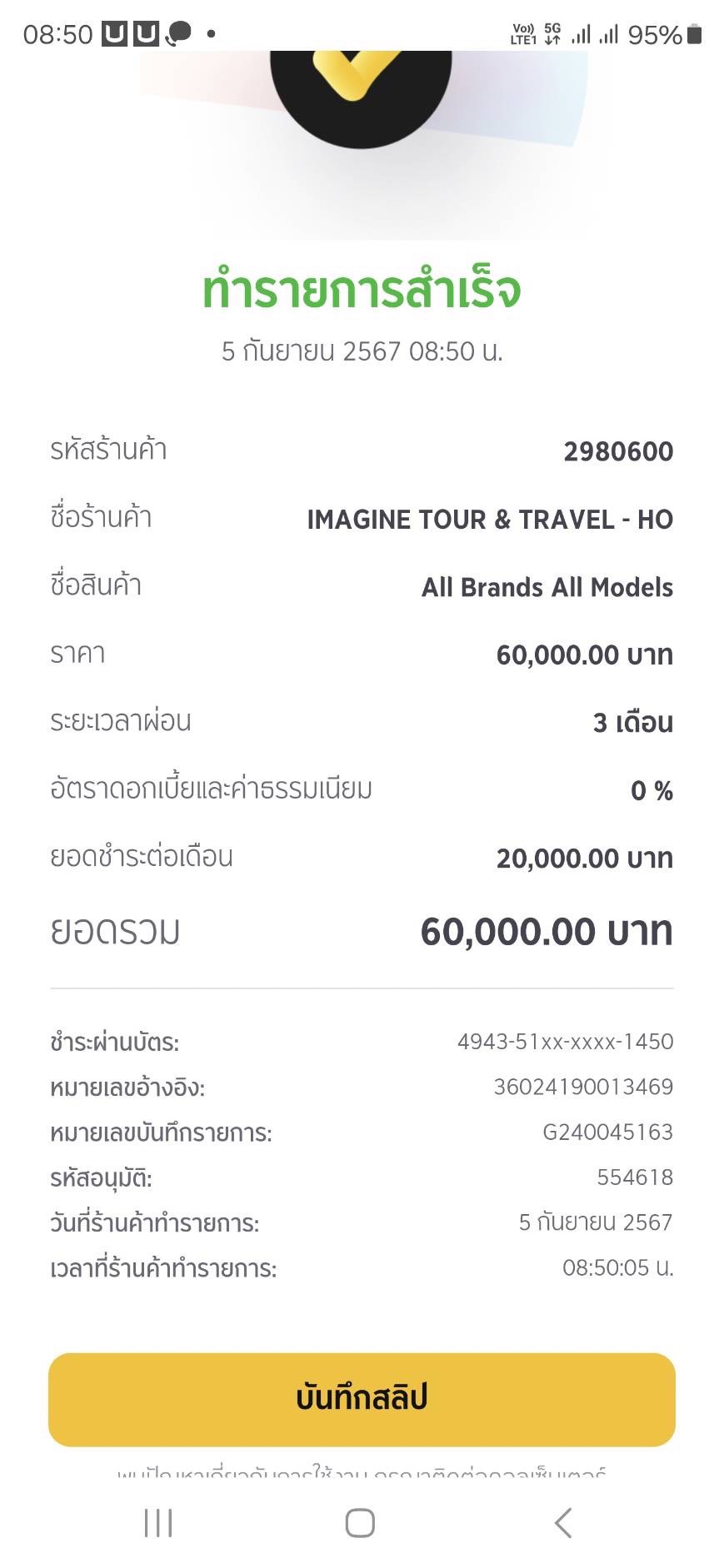Image resolution: width=724 pixels, height=1568 pixels.
Task: Go to the home screen
Action: click(360, 1522)
